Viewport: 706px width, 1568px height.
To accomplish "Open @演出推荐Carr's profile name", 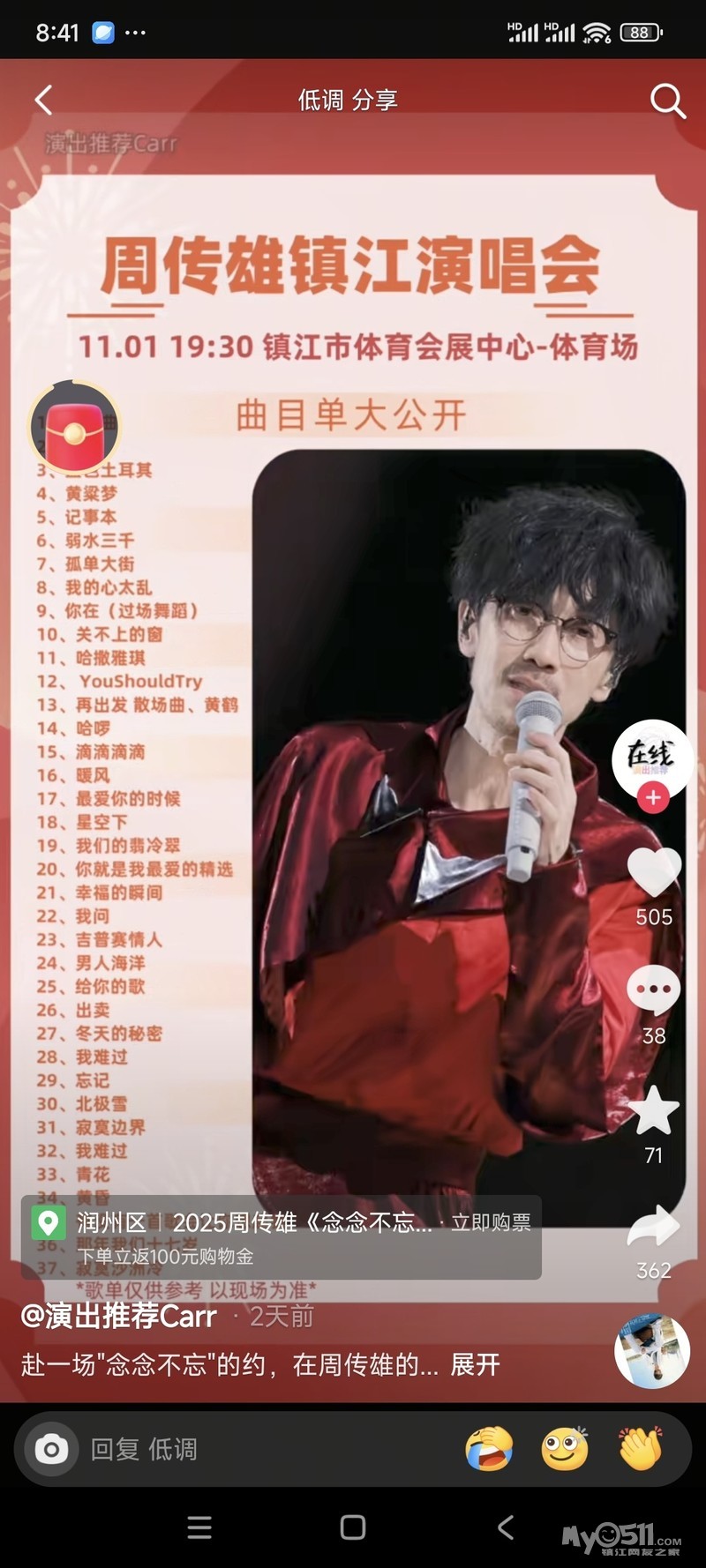I will (x=119, y=1316).
